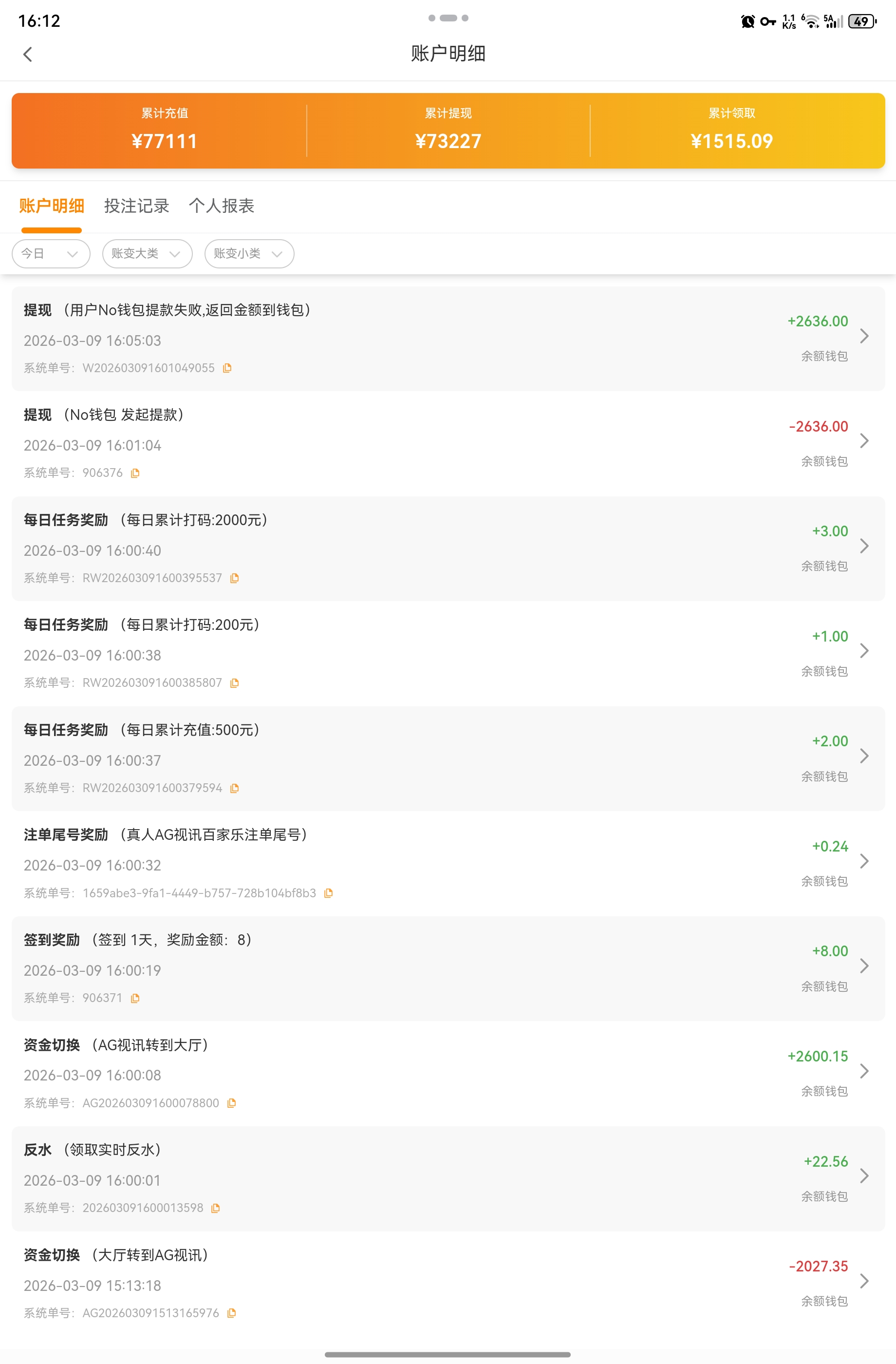Open the 账变小类 filter dropdown
The height and width of the screenshot is (1364, 896).
pos(249,253)
